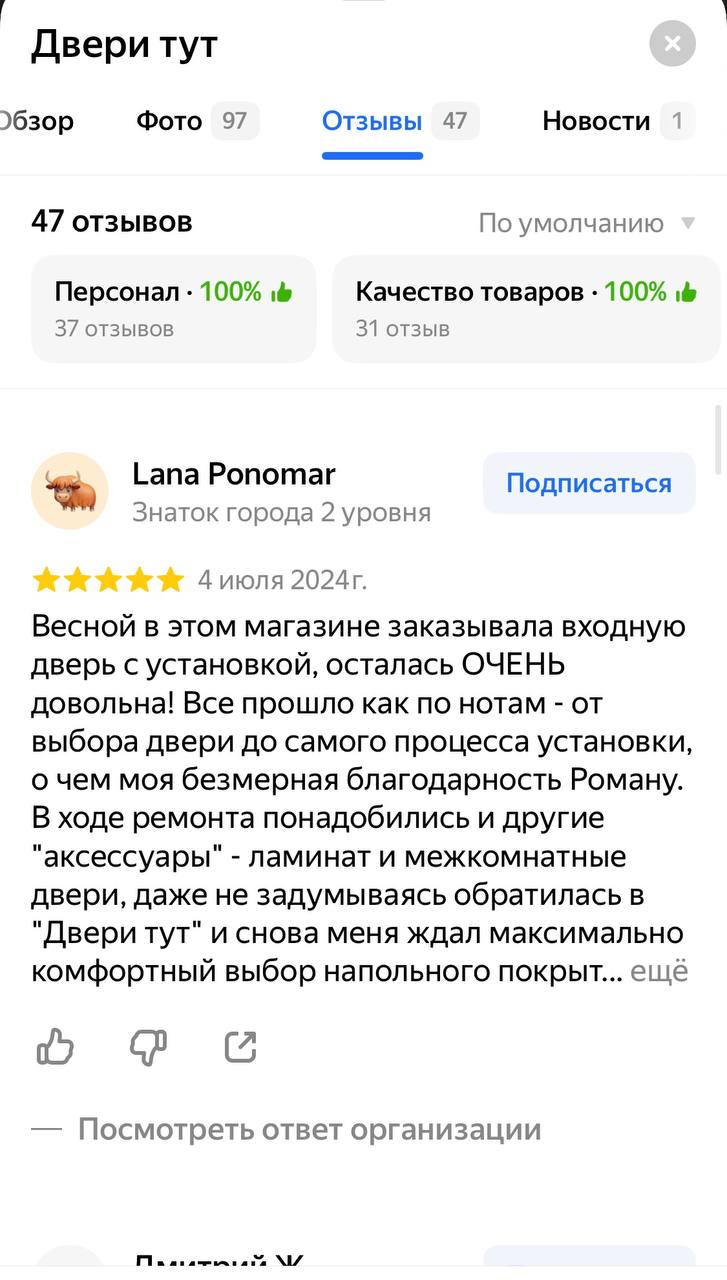Share Lana Ponomar's review
Viewport: 727px width, 1280px height.
click(241, 1047)
